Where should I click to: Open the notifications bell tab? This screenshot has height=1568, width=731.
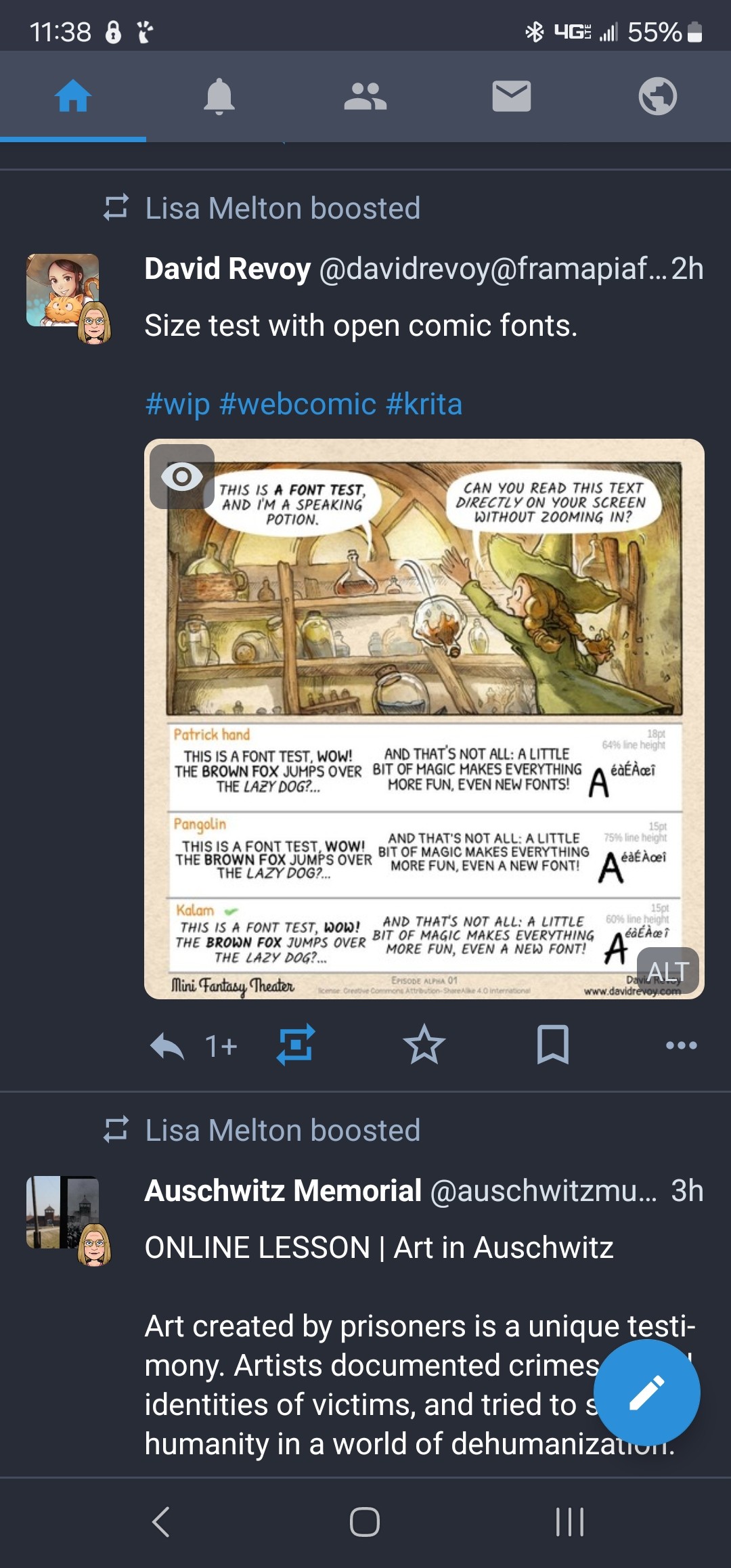[219, 96]
